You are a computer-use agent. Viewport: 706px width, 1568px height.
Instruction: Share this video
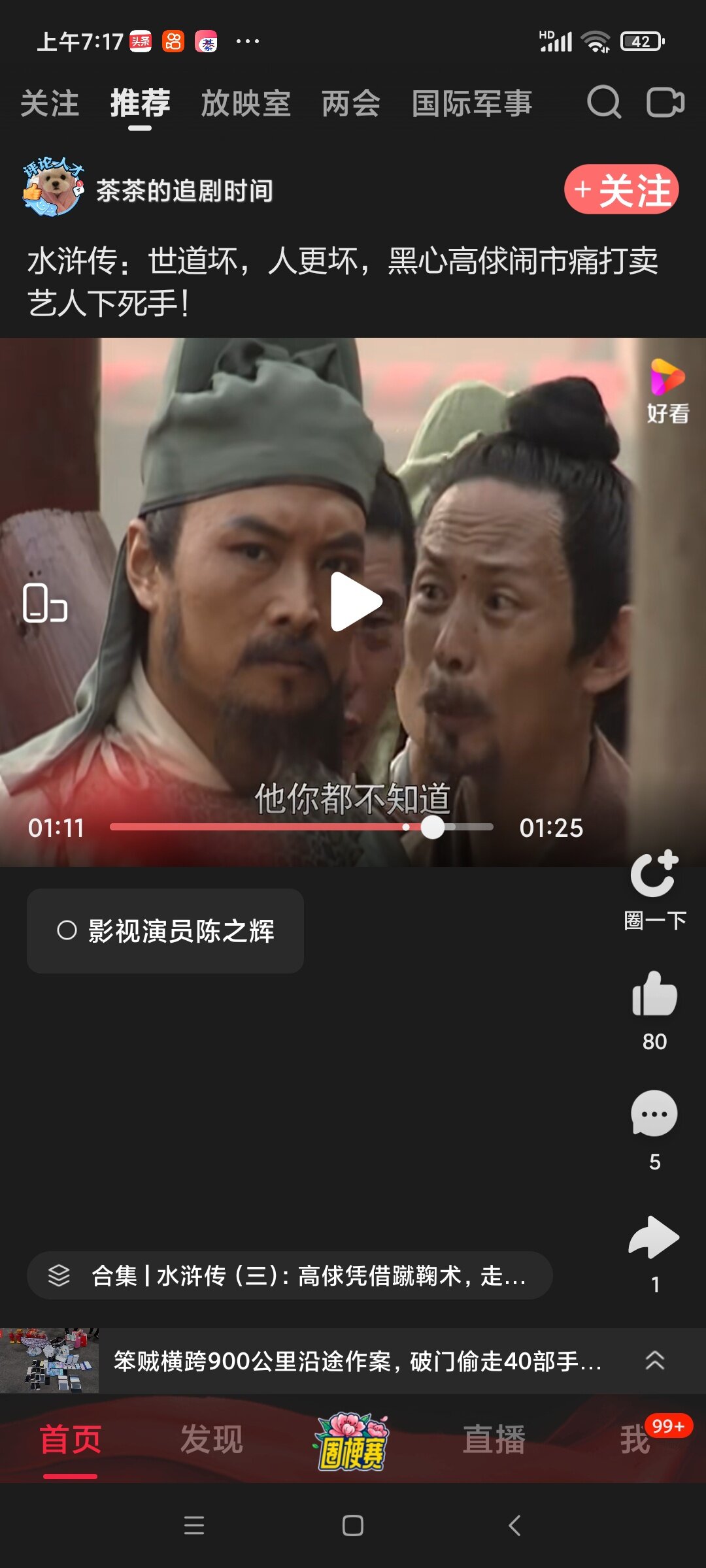654,1237
